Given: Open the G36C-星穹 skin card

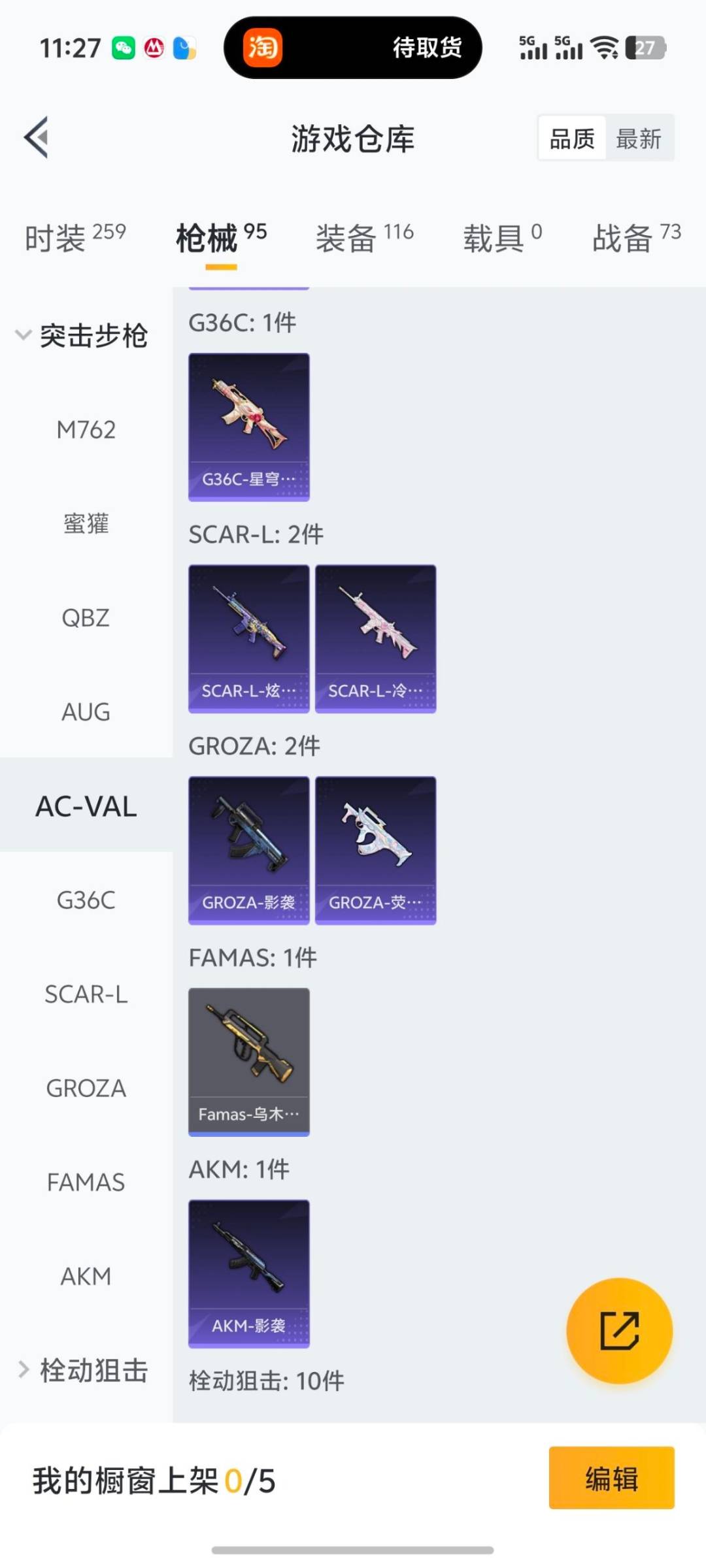Looking at the screenshot, I should [248, 427].
